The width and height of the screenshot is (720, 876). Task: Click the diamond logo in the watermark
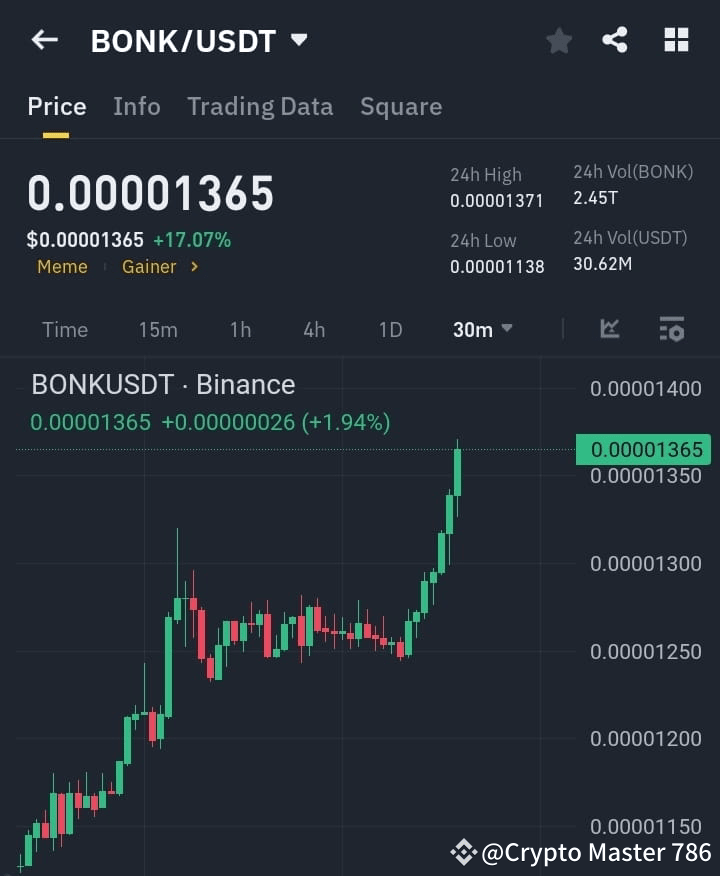[464, 852]
